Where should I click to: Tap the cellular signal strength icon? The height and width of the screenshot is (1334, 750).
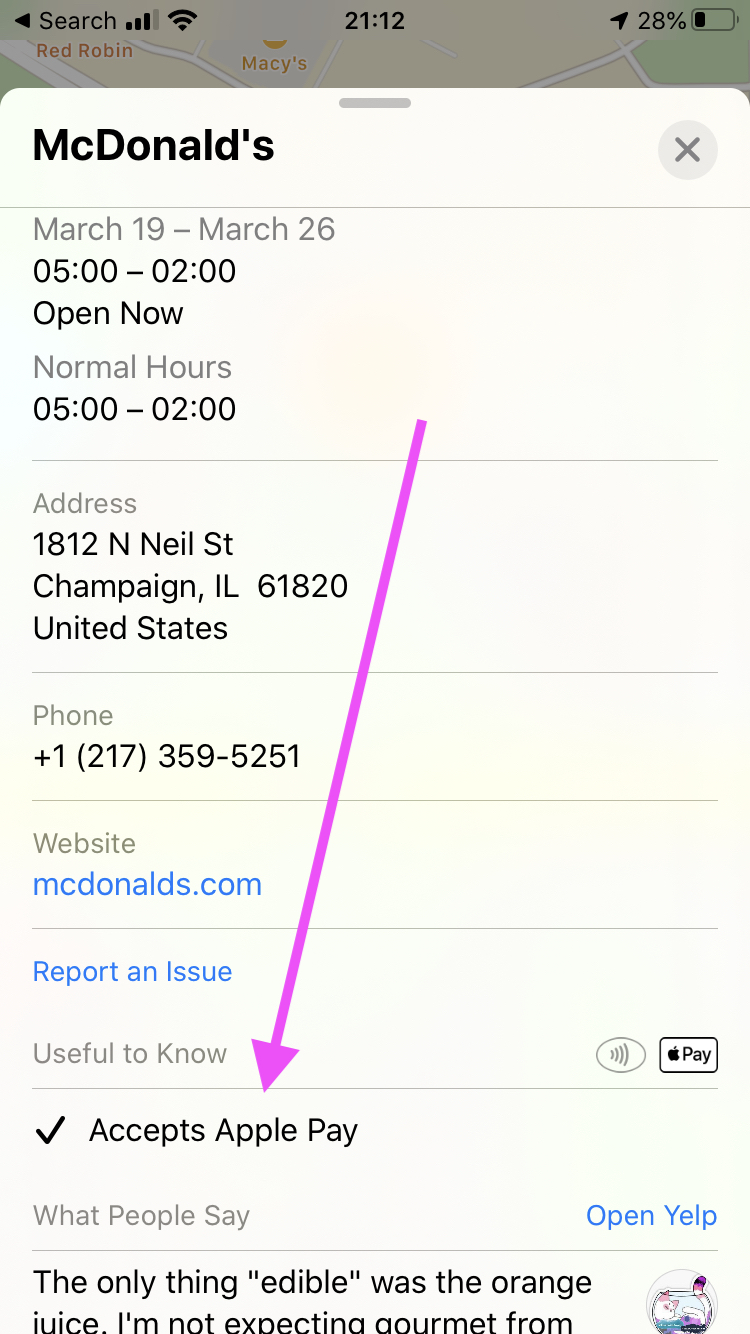[142, 20]
